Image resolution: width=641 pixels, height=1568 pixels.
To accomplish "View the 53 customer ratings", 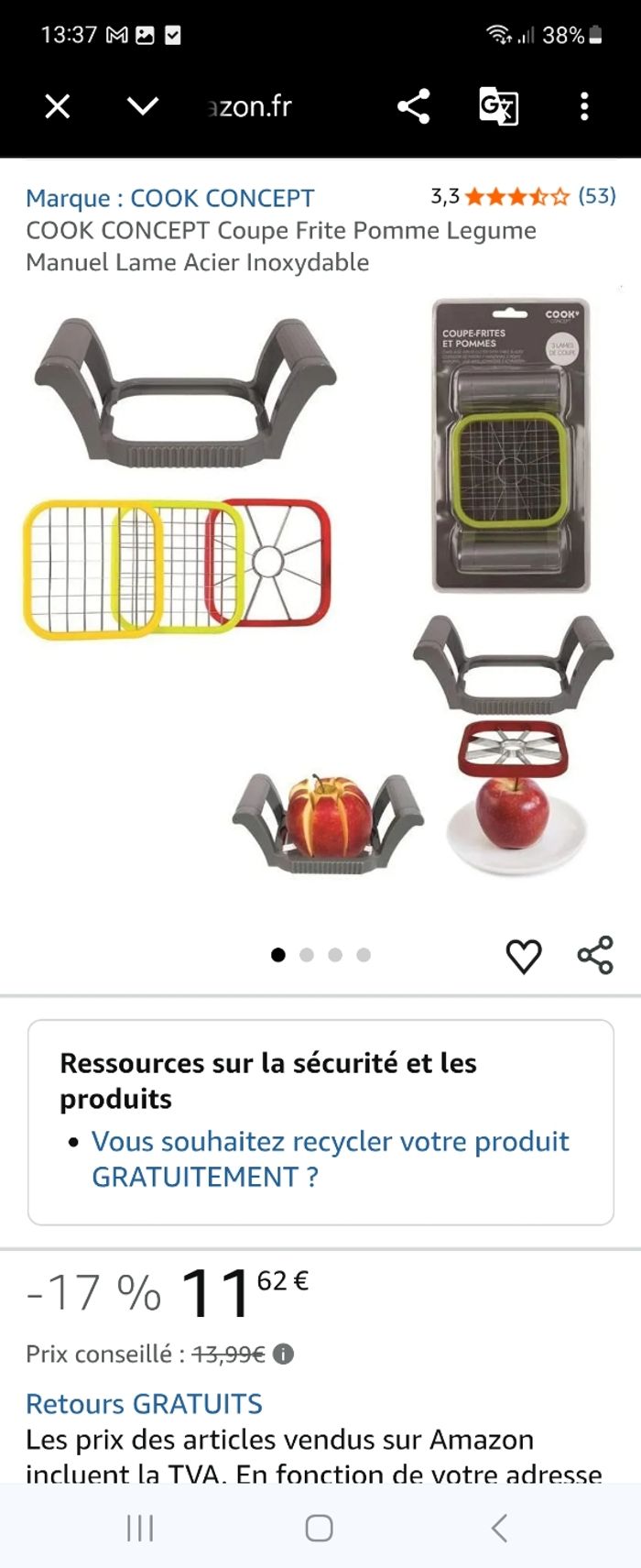I will click(x=596, y=195).
